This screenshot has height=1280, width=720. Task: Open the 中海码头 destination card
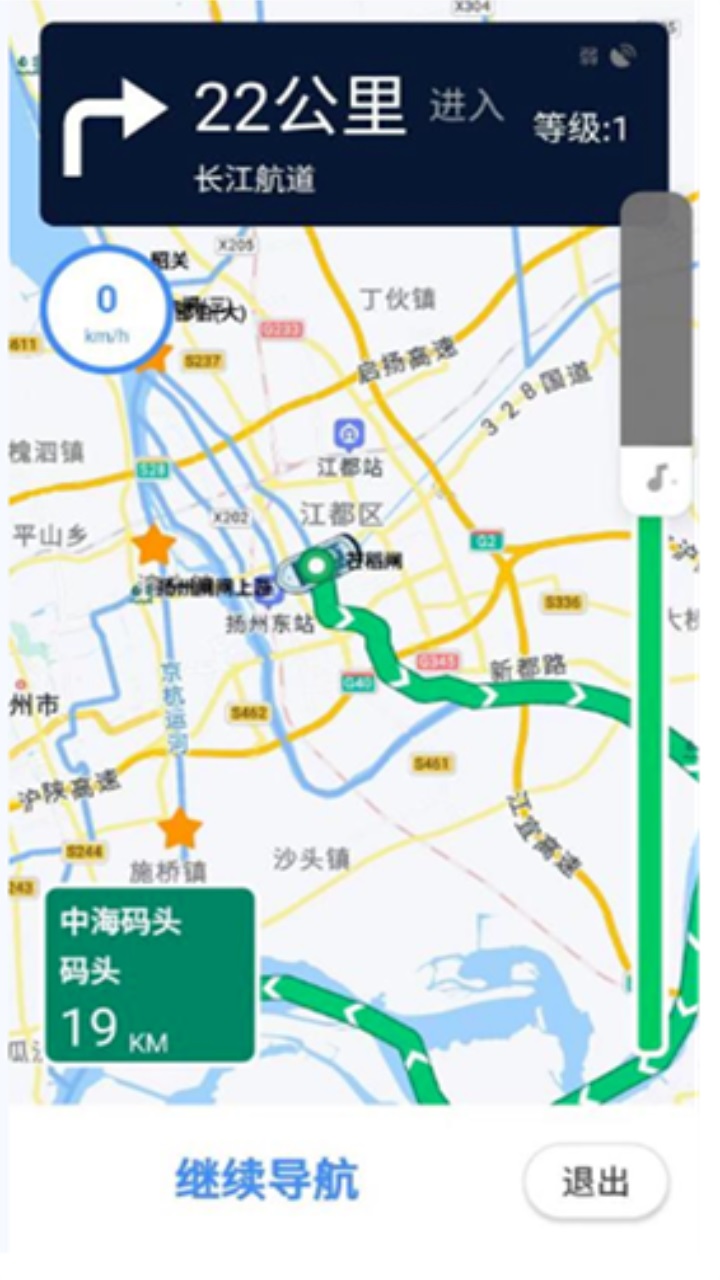coord(150,974)
